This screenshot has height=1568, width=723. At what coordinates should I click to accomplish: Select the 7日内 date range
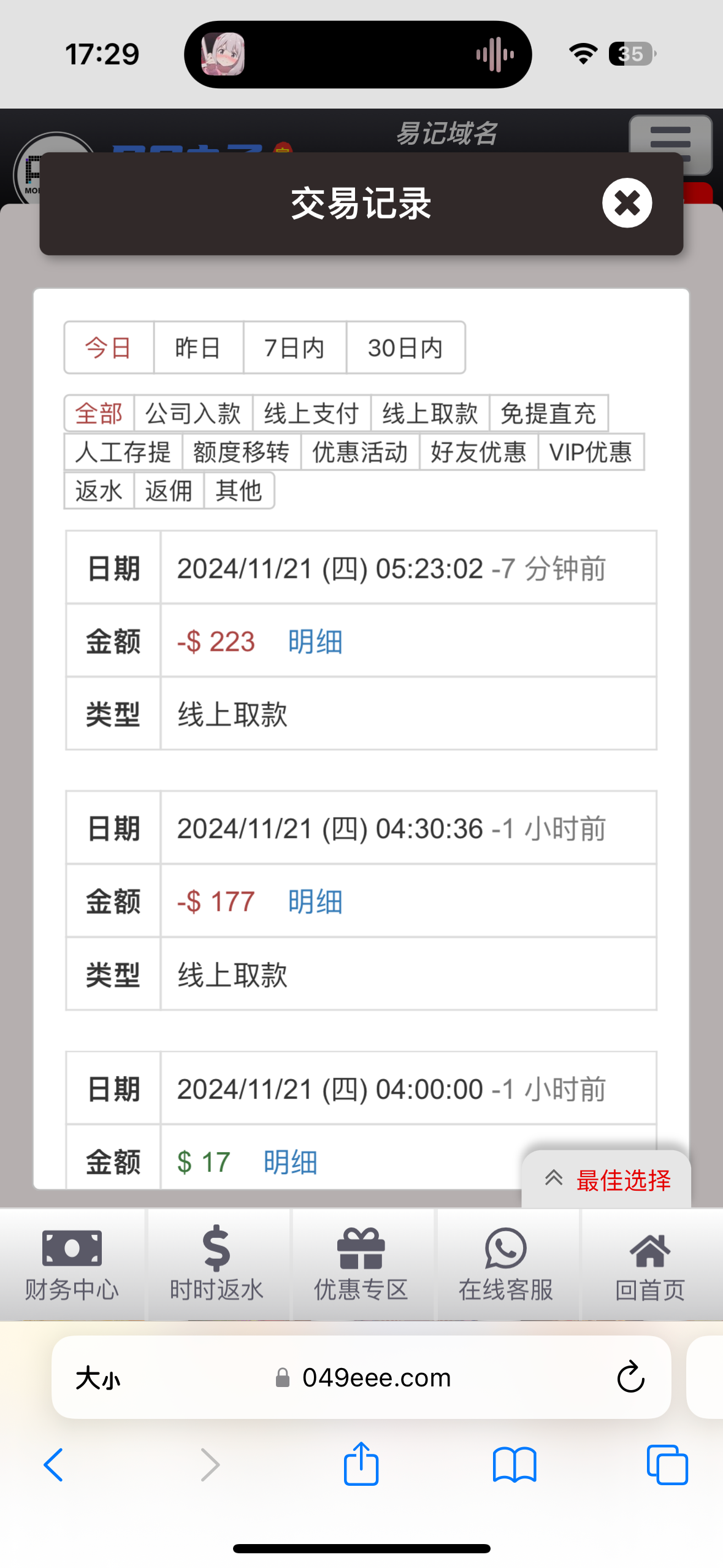pos(294,348)
